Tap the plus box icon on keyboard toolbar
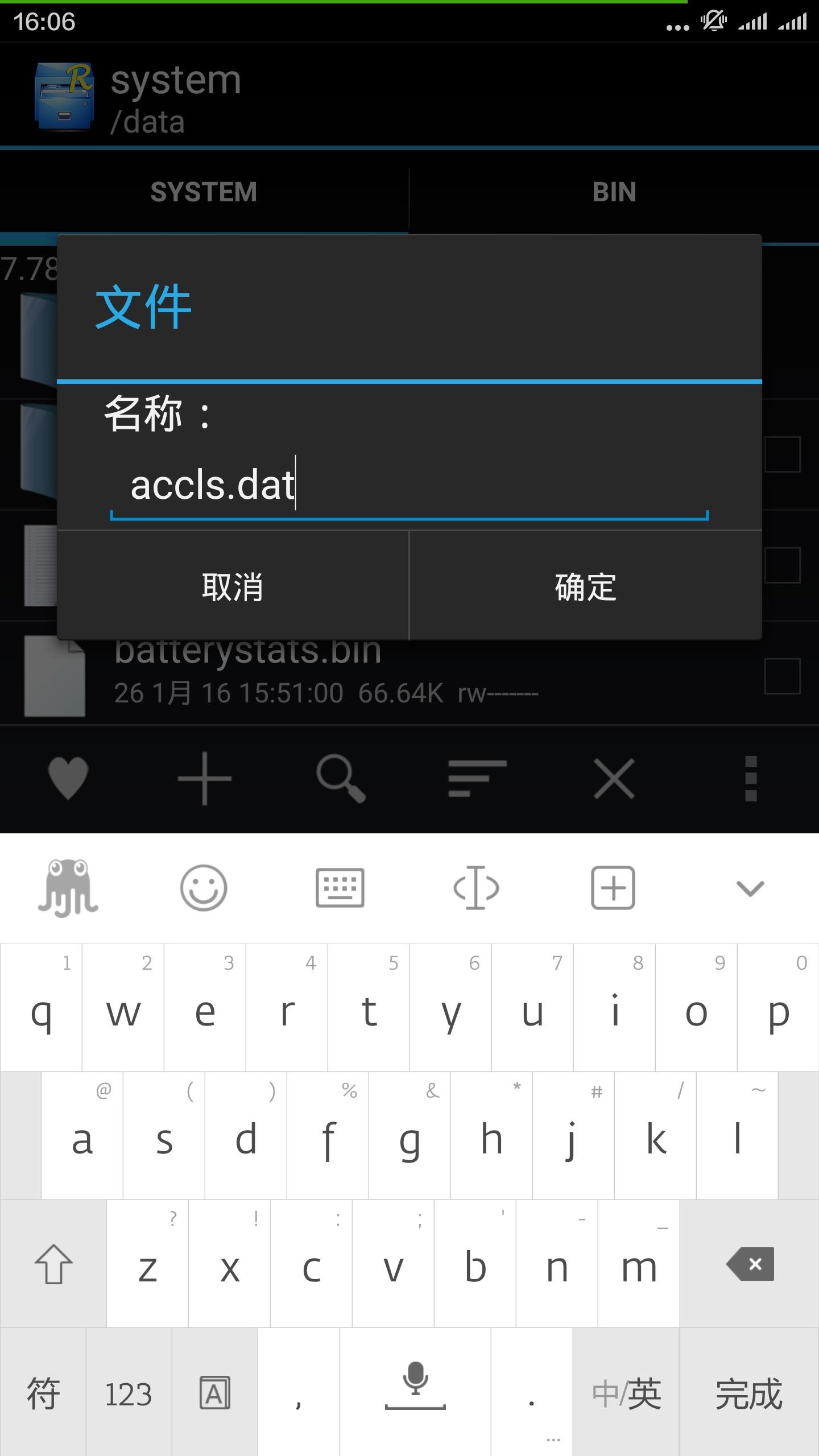This screenshot has width=819, height=1456. pos(613,888)
